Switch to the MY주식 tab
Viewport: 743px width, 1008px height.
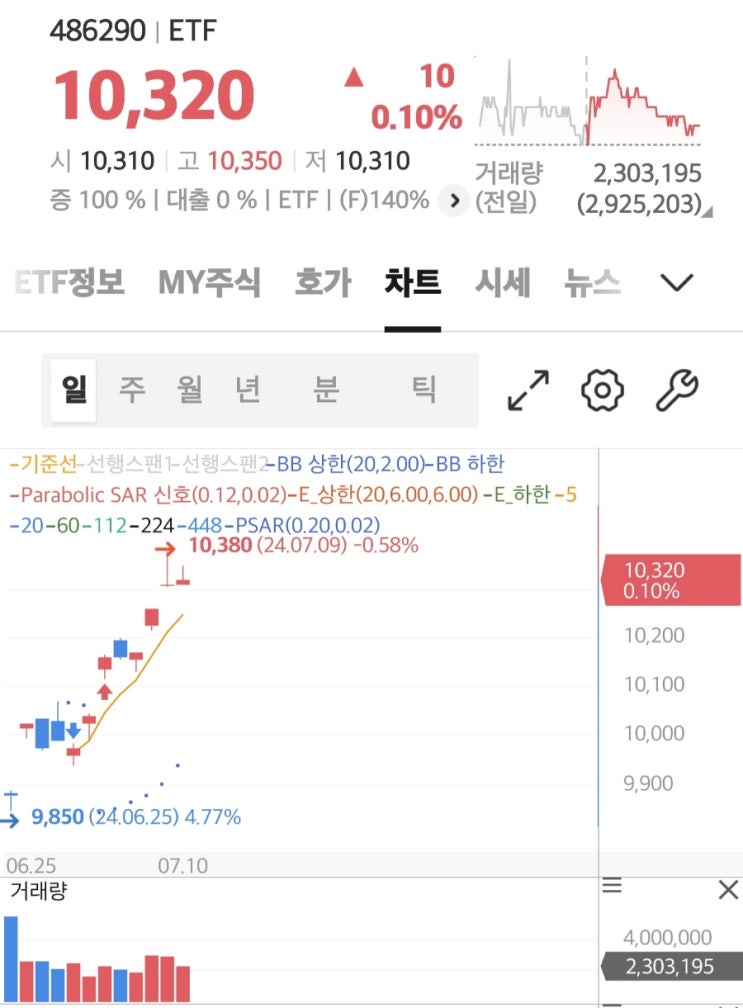(210, 282)
